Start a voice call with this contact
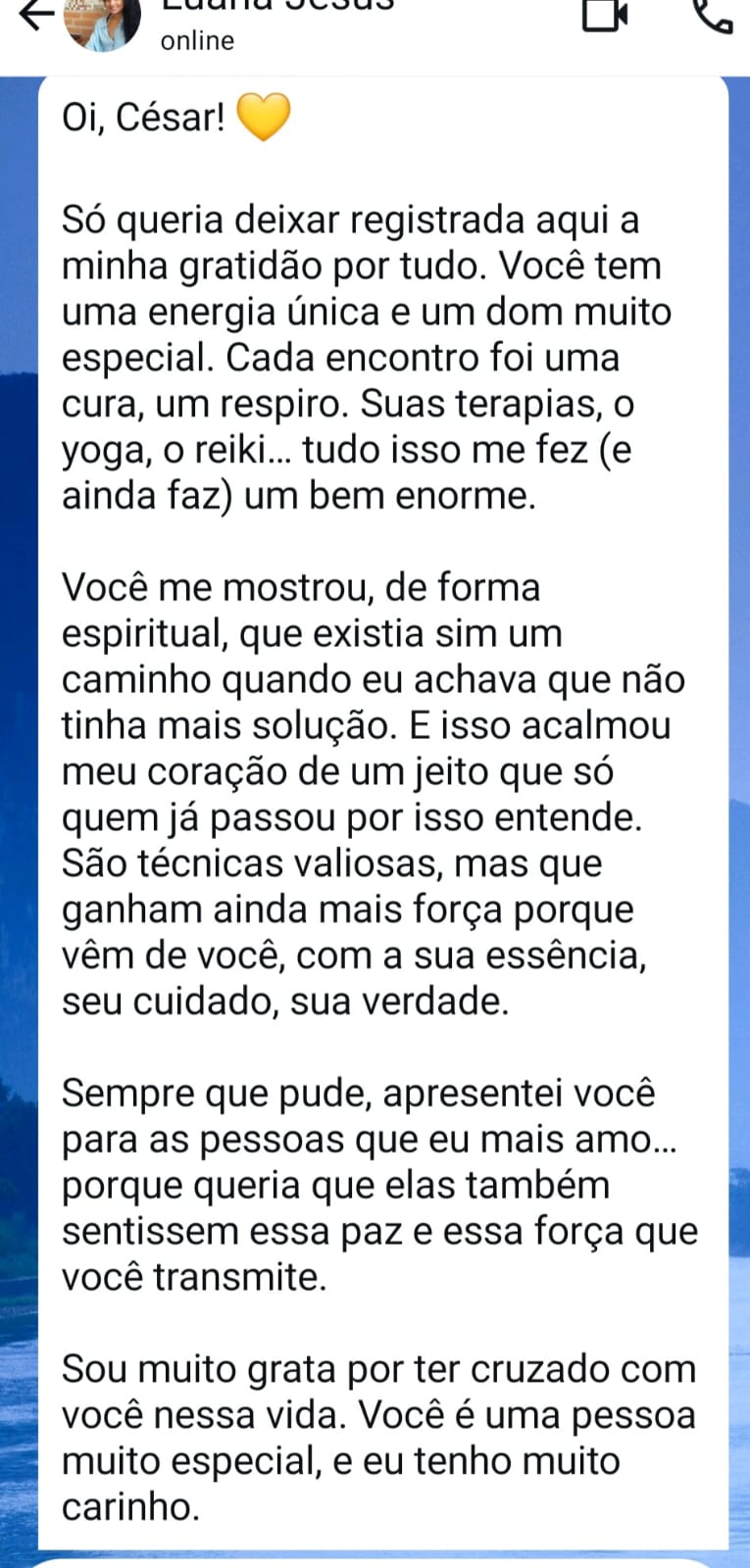The image size is (750, 1568). (x=714, y=14)
